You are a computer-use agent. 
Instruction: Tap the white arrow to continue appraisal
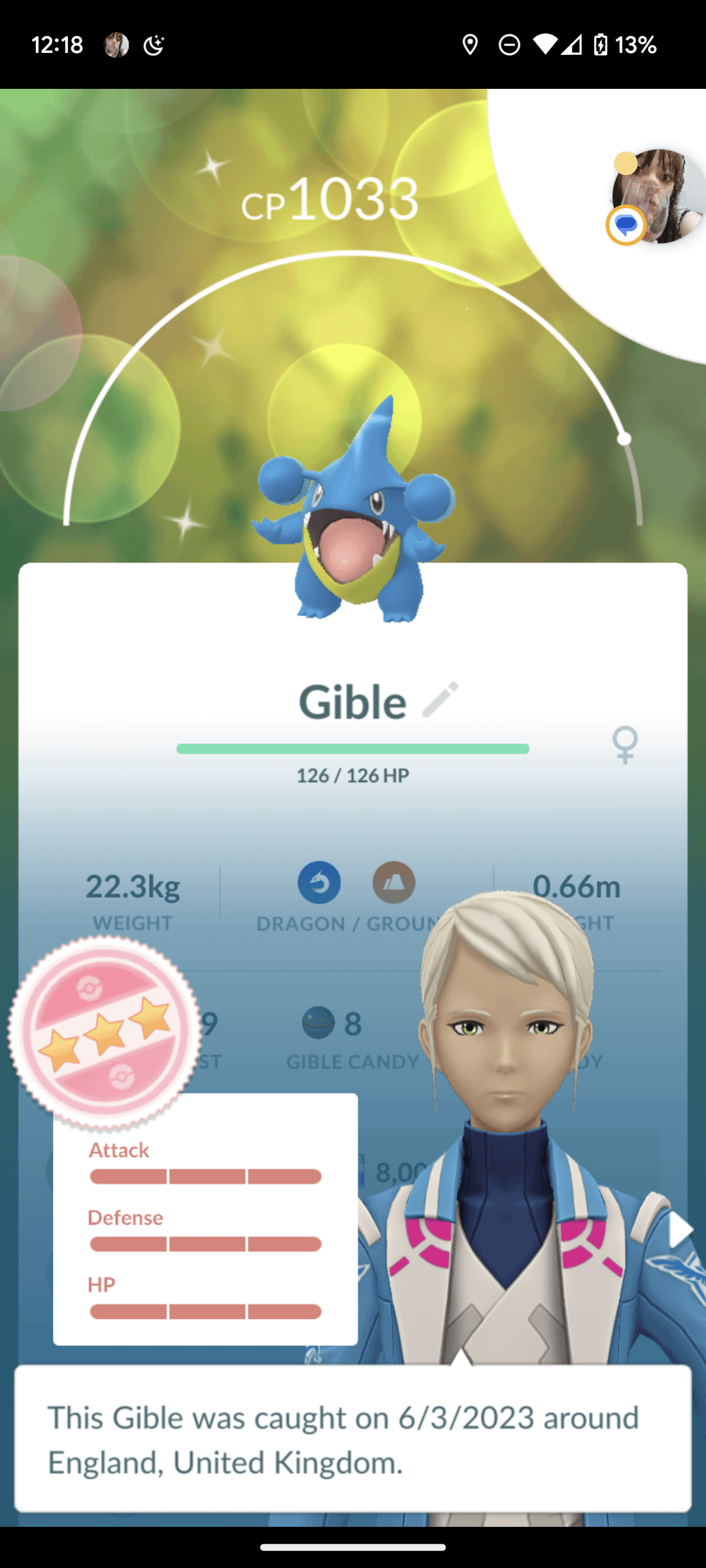point(680,1231)
